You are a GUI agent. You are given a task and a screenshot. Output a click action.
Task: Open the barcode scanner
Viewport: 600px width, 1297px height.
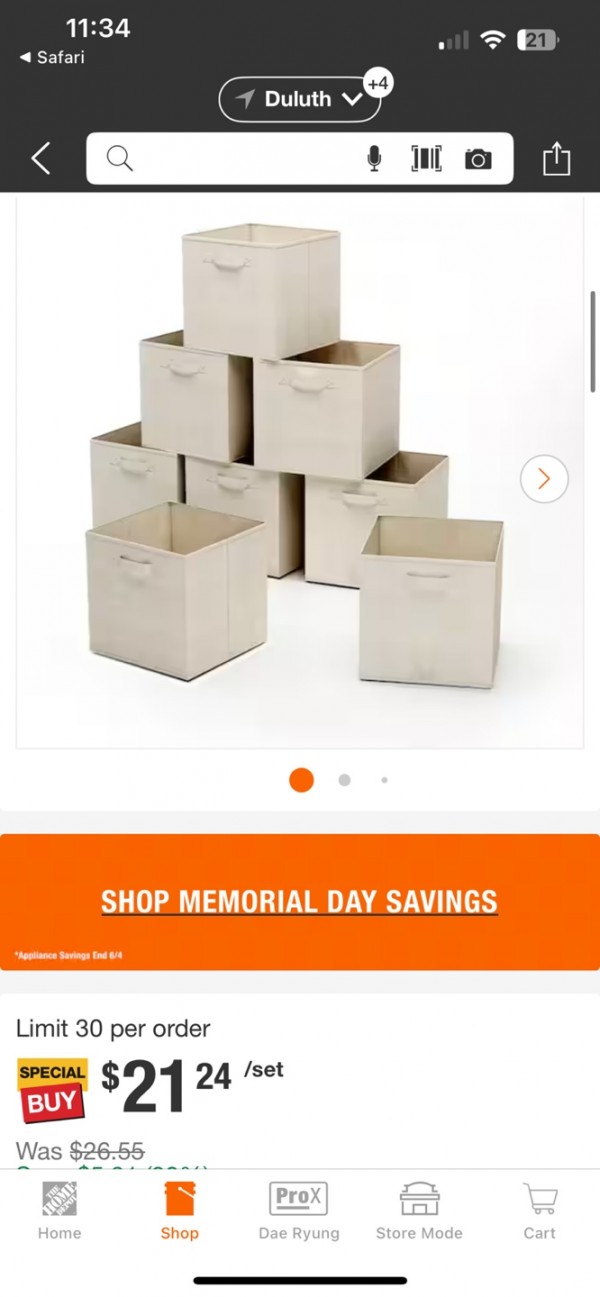pos(426,158)
